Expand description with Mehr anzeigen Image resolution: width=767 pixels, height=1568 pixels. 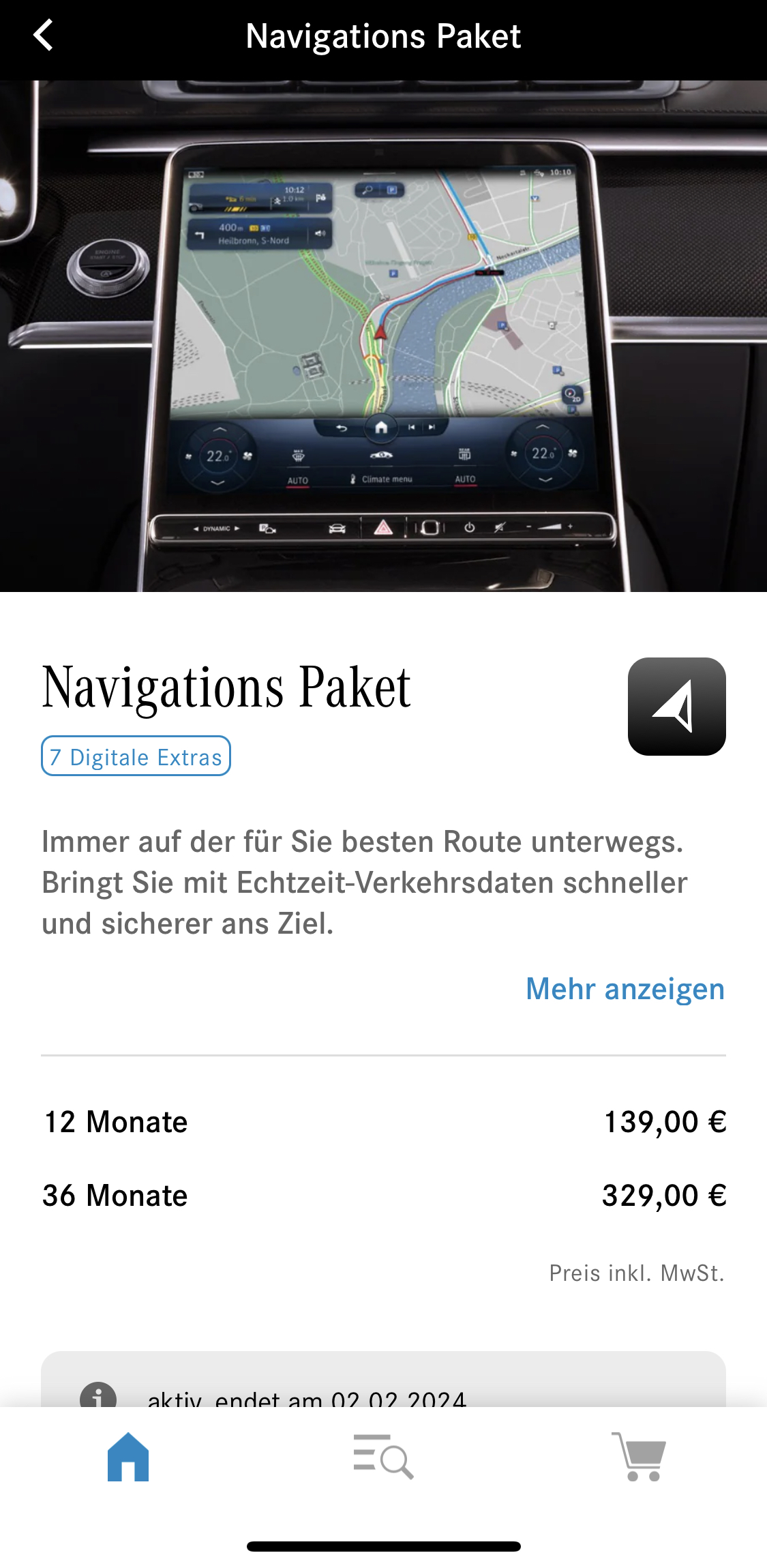click(x=625, y=989)
